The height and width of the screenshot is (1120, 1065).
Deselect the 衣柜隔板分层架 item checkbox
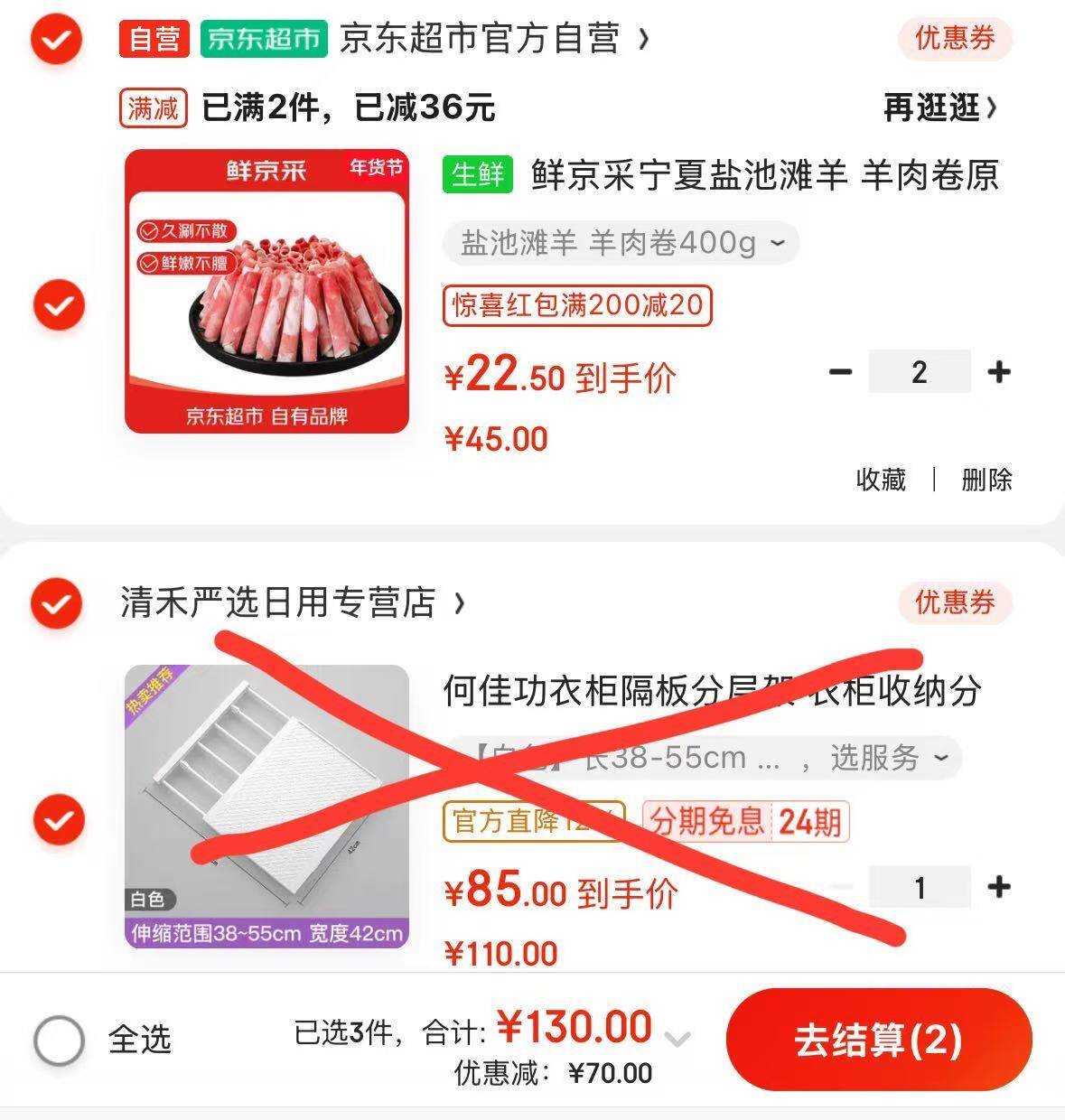coord(59,819)
